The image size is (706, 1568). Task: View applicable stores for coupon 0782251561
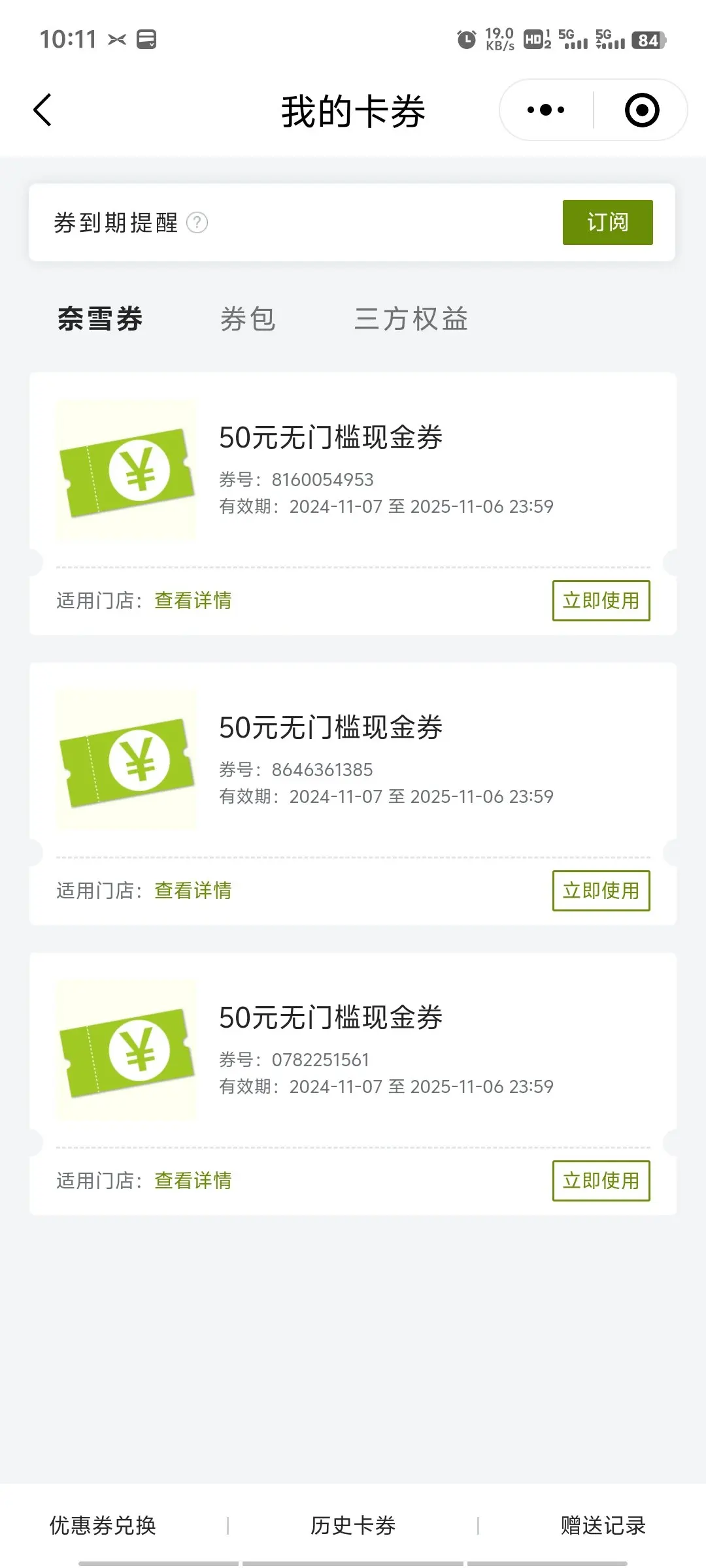coord(193,1181)
